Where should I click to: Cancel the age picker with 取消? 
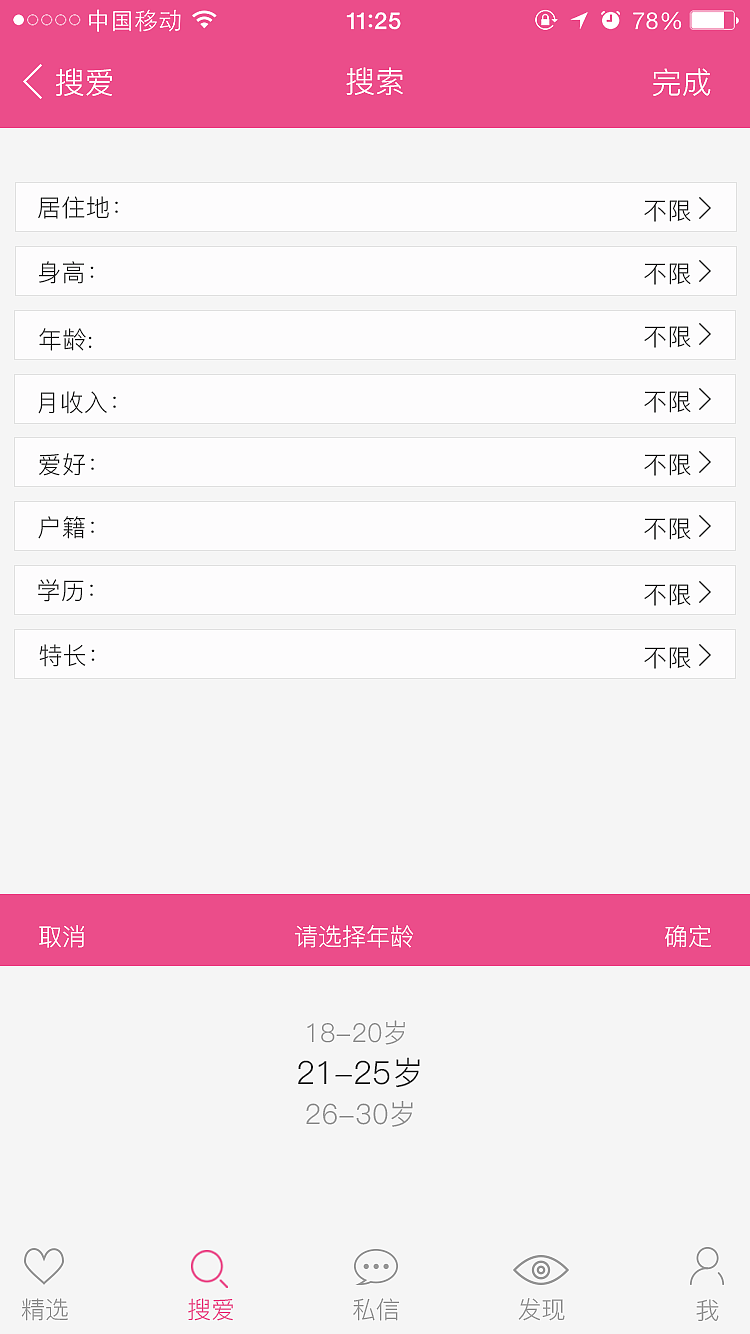pos(61,937)
